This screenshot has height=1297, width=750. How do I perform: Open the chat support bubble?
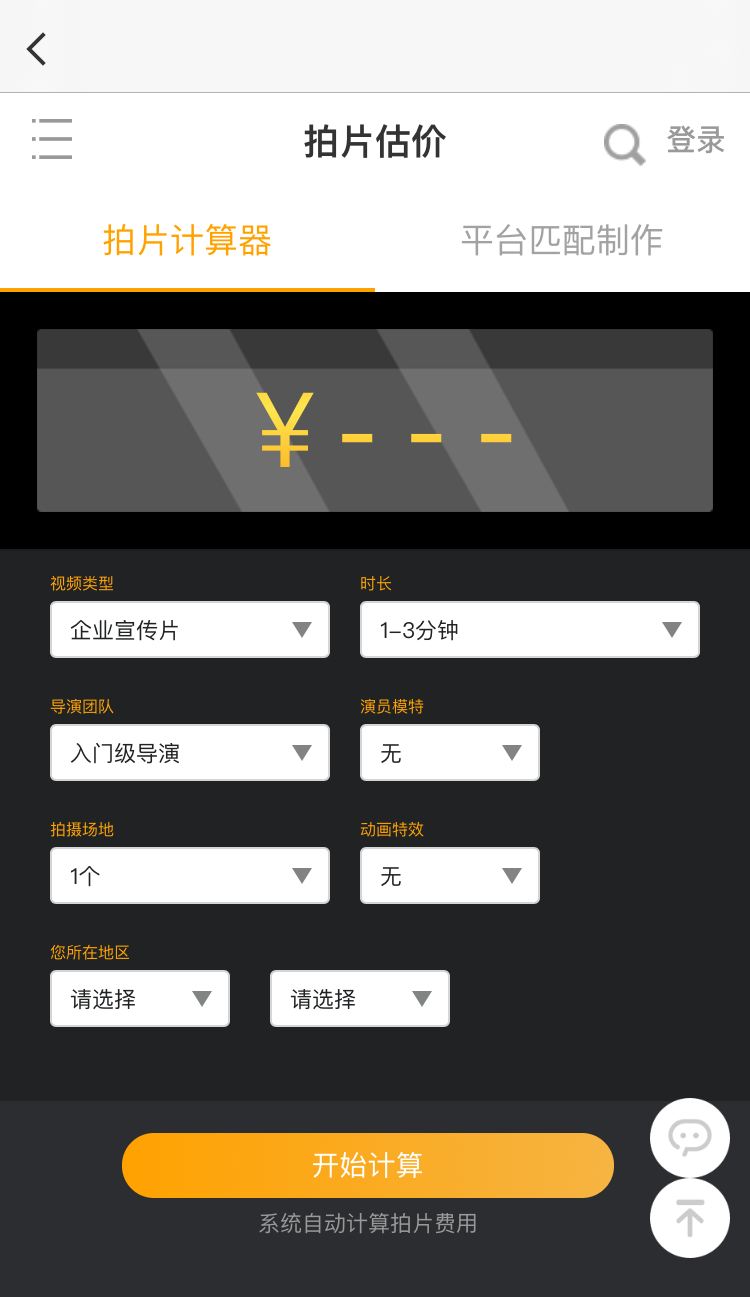[690, 1138]
